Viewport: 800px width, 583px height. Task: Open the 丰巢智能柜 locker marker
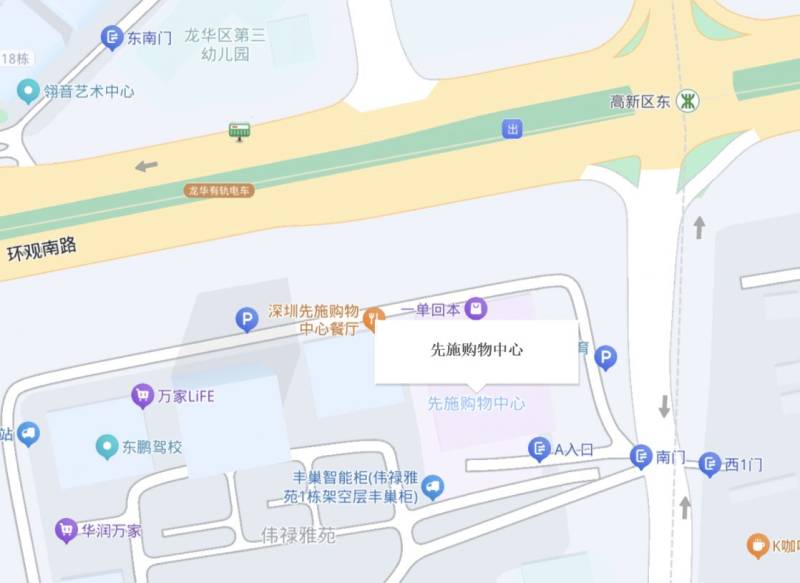point(432,487)
